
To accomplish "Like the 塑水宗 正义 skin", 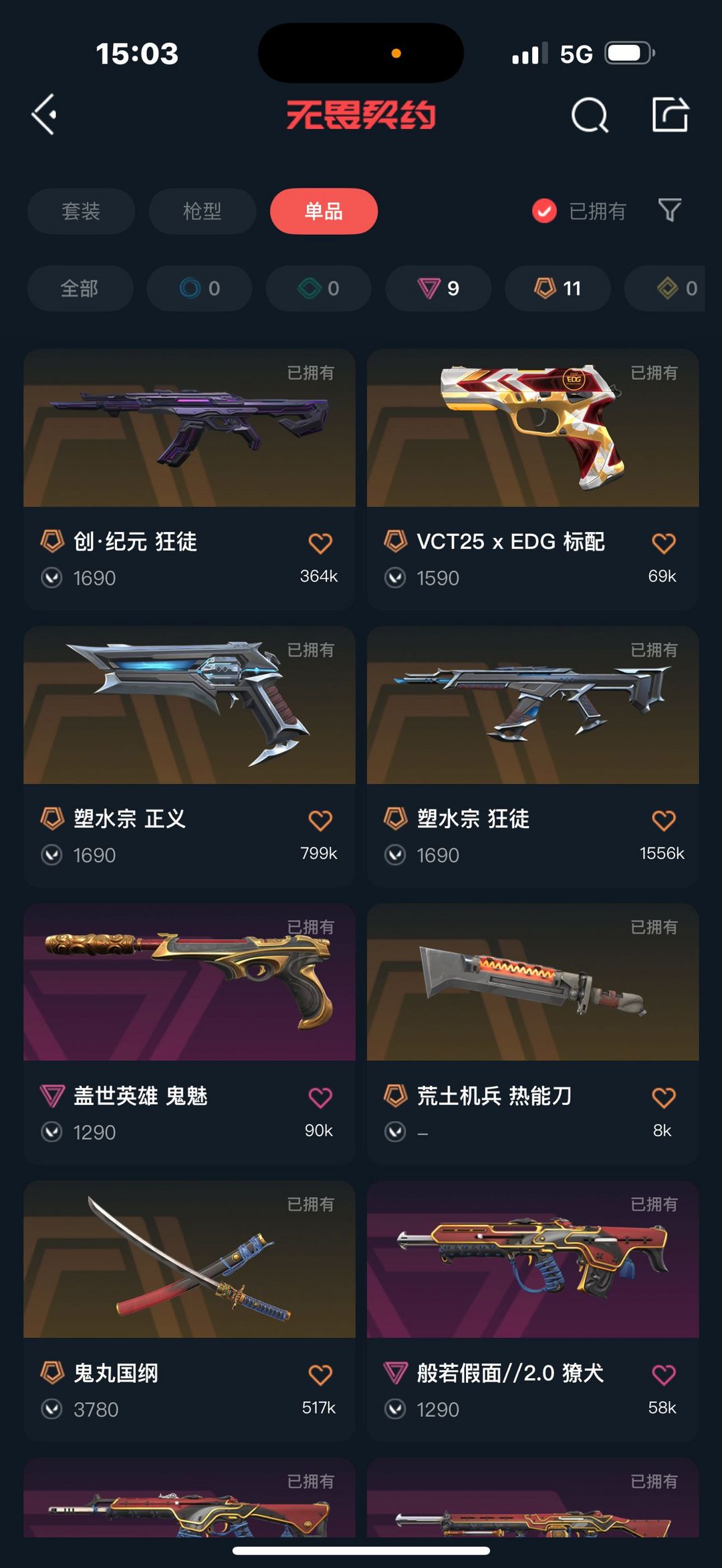I will tap(320, 820).
